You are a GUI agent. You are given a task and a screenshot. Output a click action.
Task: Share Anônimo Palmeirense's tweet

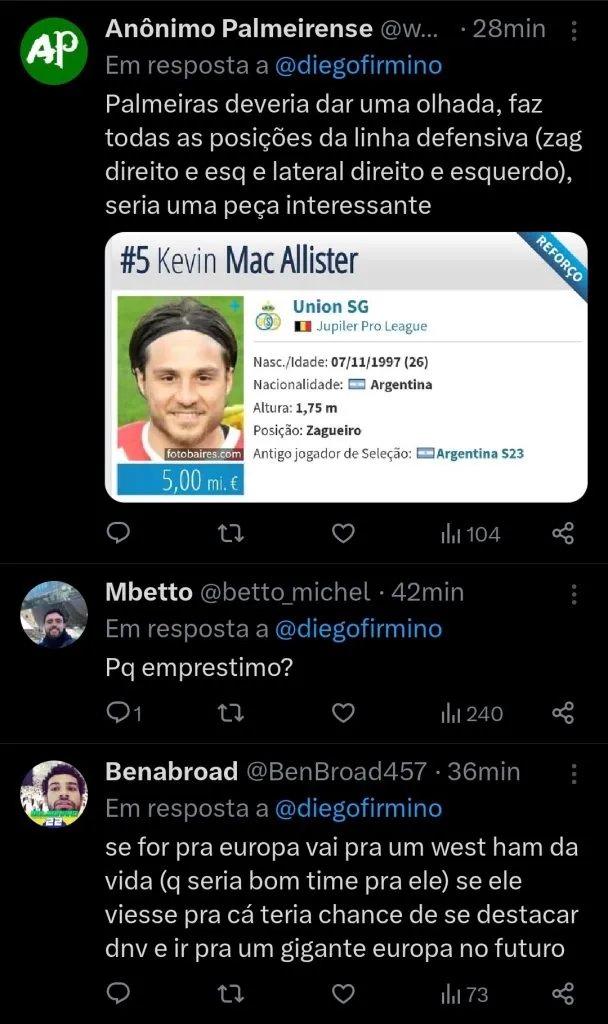[x=563, y=534]
